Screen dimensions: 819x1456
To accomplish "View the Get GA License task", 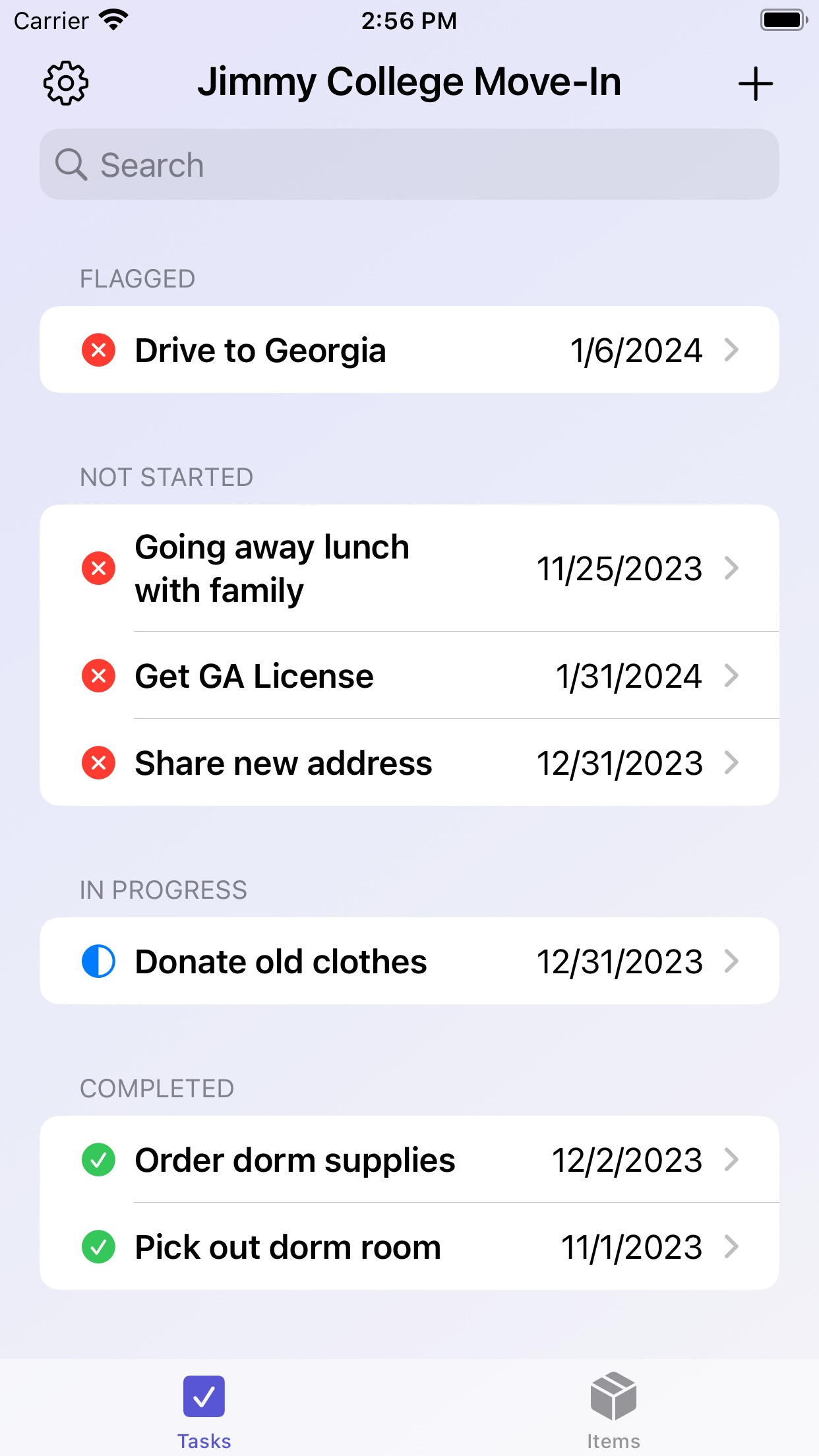I will tap(409, 675).
